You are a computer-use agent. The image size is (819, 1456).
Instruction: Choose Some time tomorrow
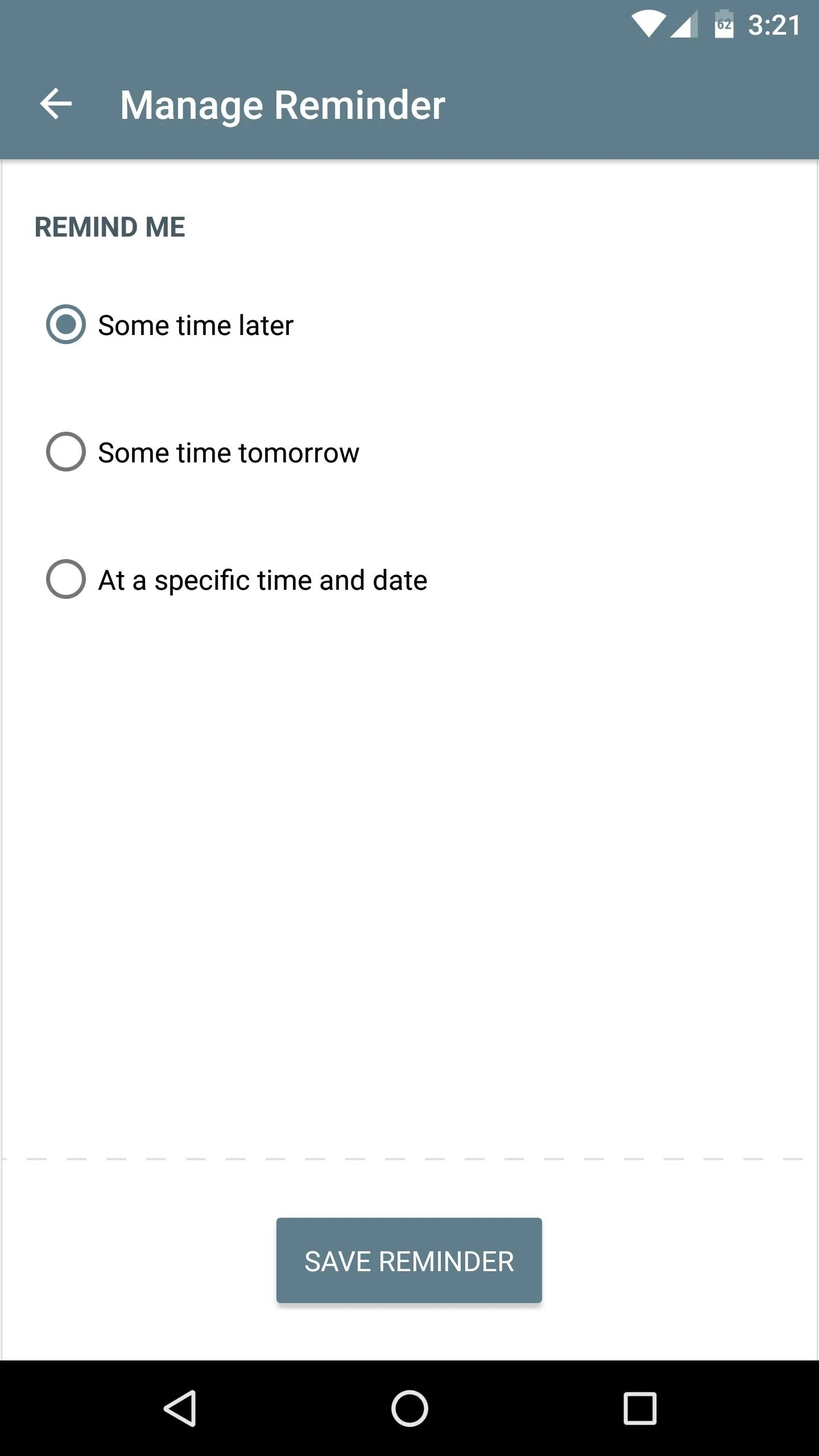coord(202,452)
